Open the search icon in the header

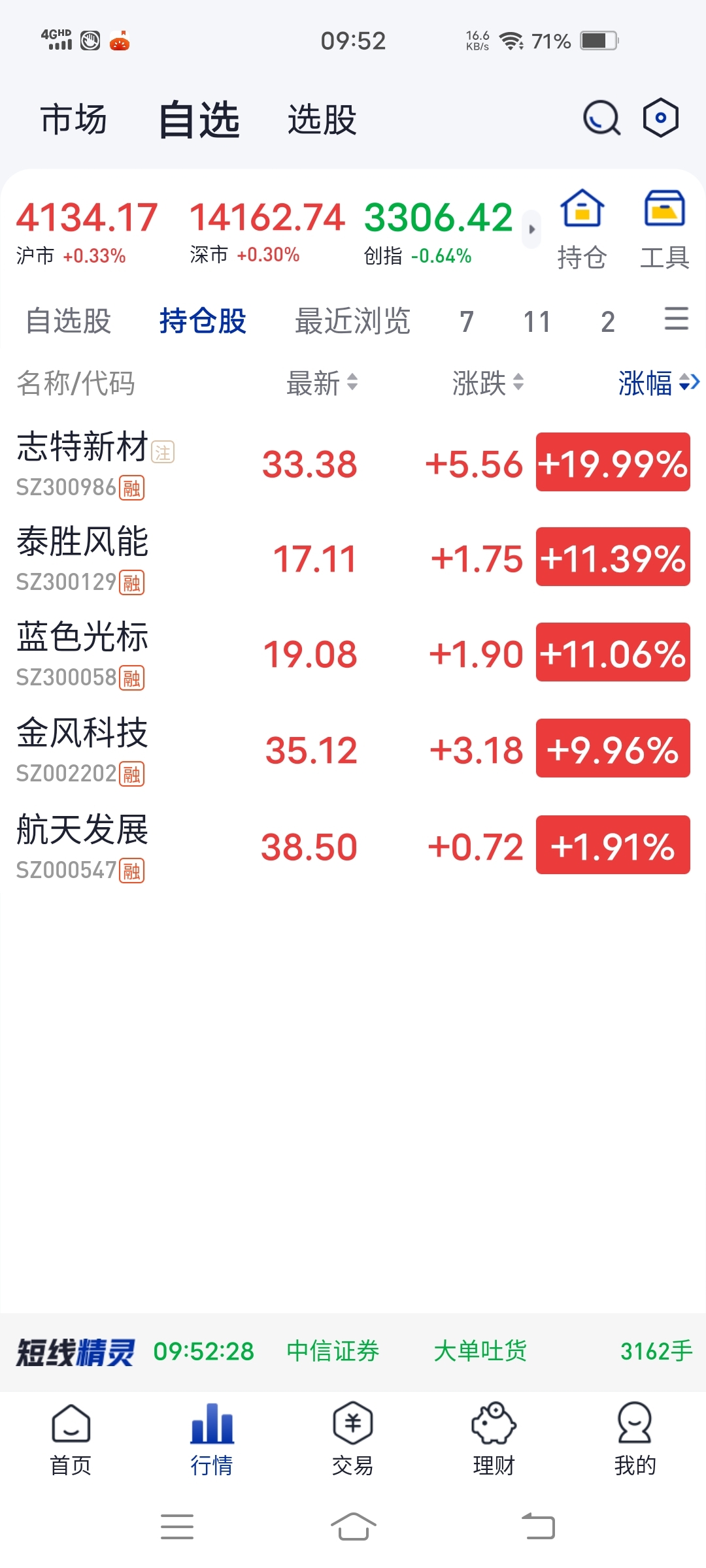(601, 118)
